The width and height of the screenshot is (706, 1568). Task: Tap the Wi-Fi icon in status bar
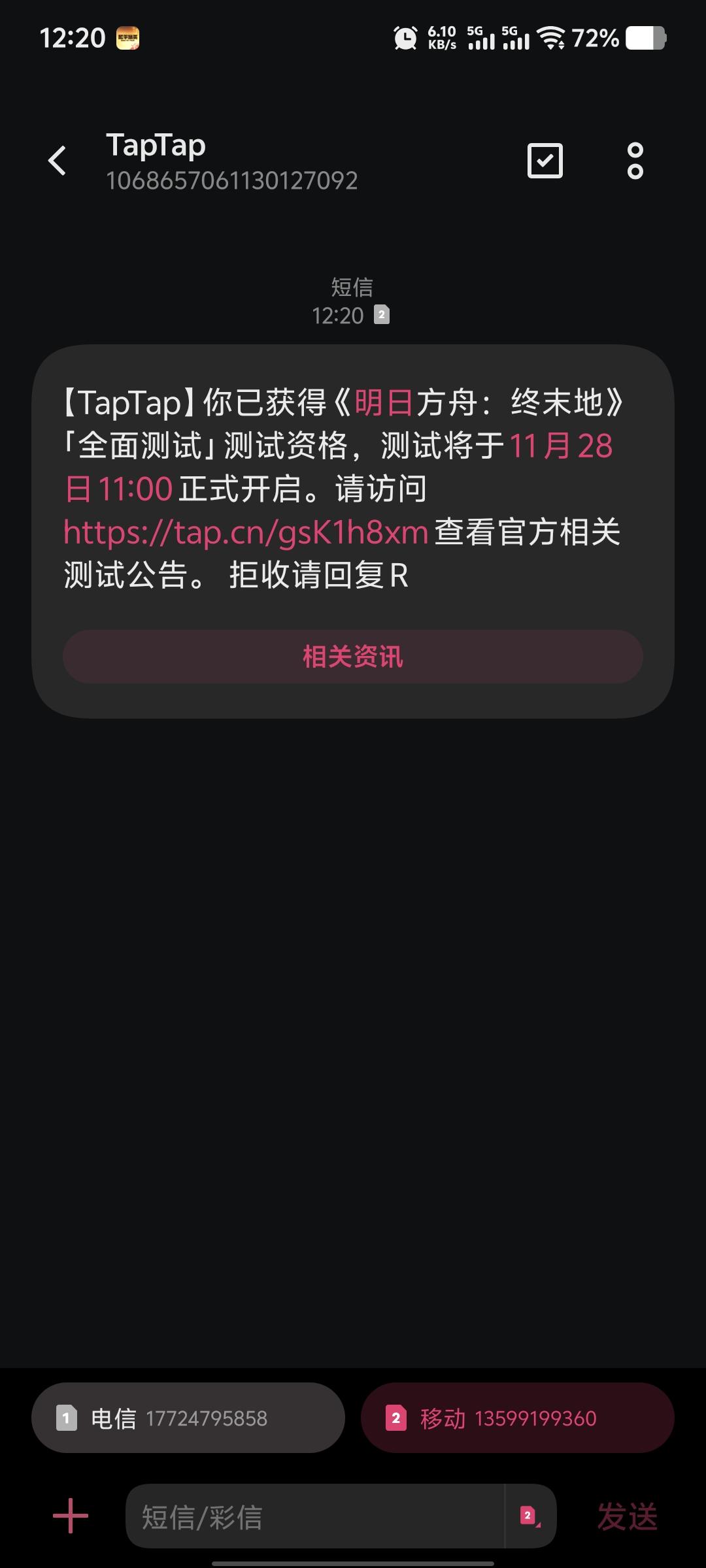tap(552, 37)
